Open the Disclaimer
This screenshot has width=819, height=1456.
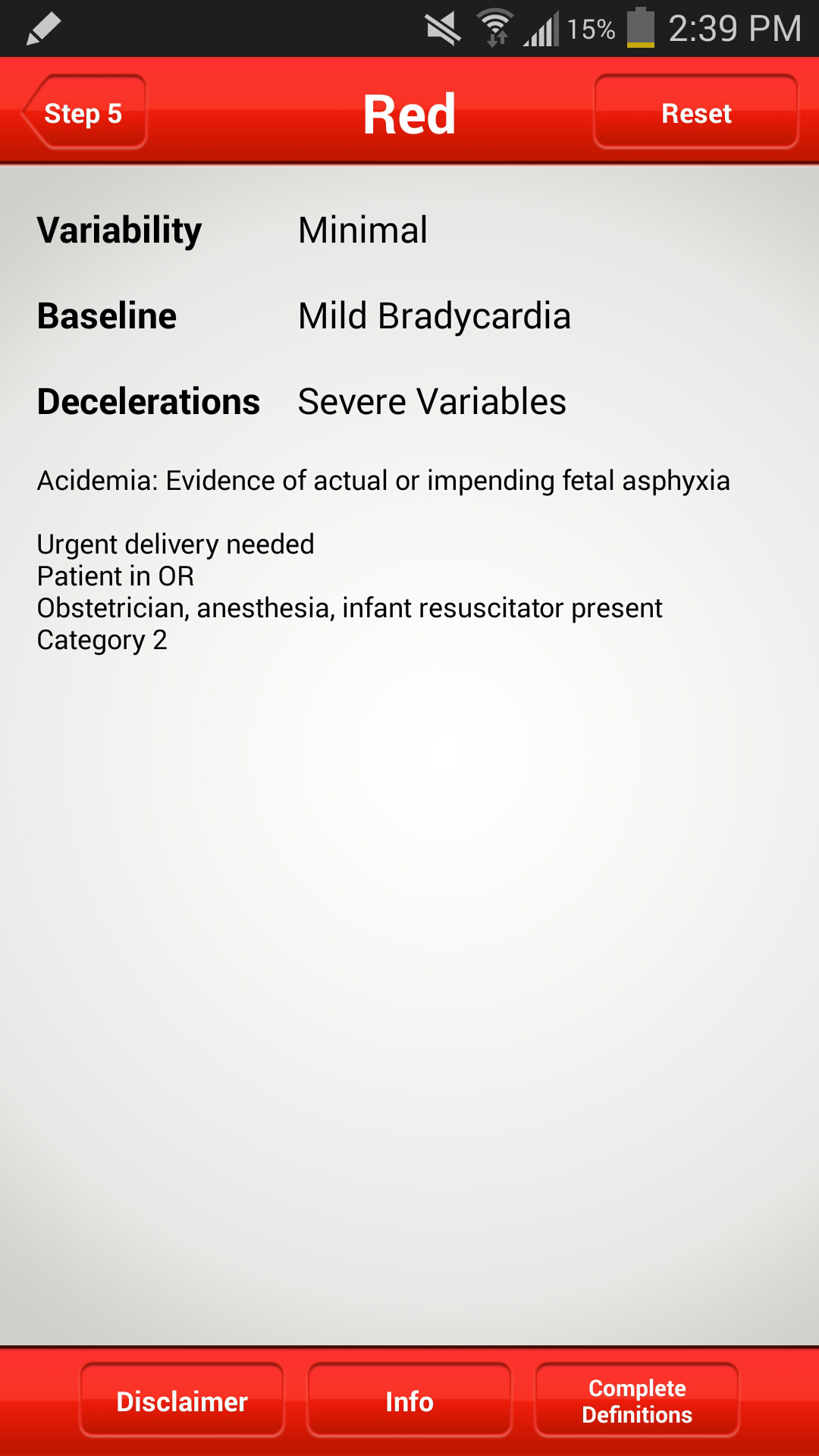point(182,1401)
